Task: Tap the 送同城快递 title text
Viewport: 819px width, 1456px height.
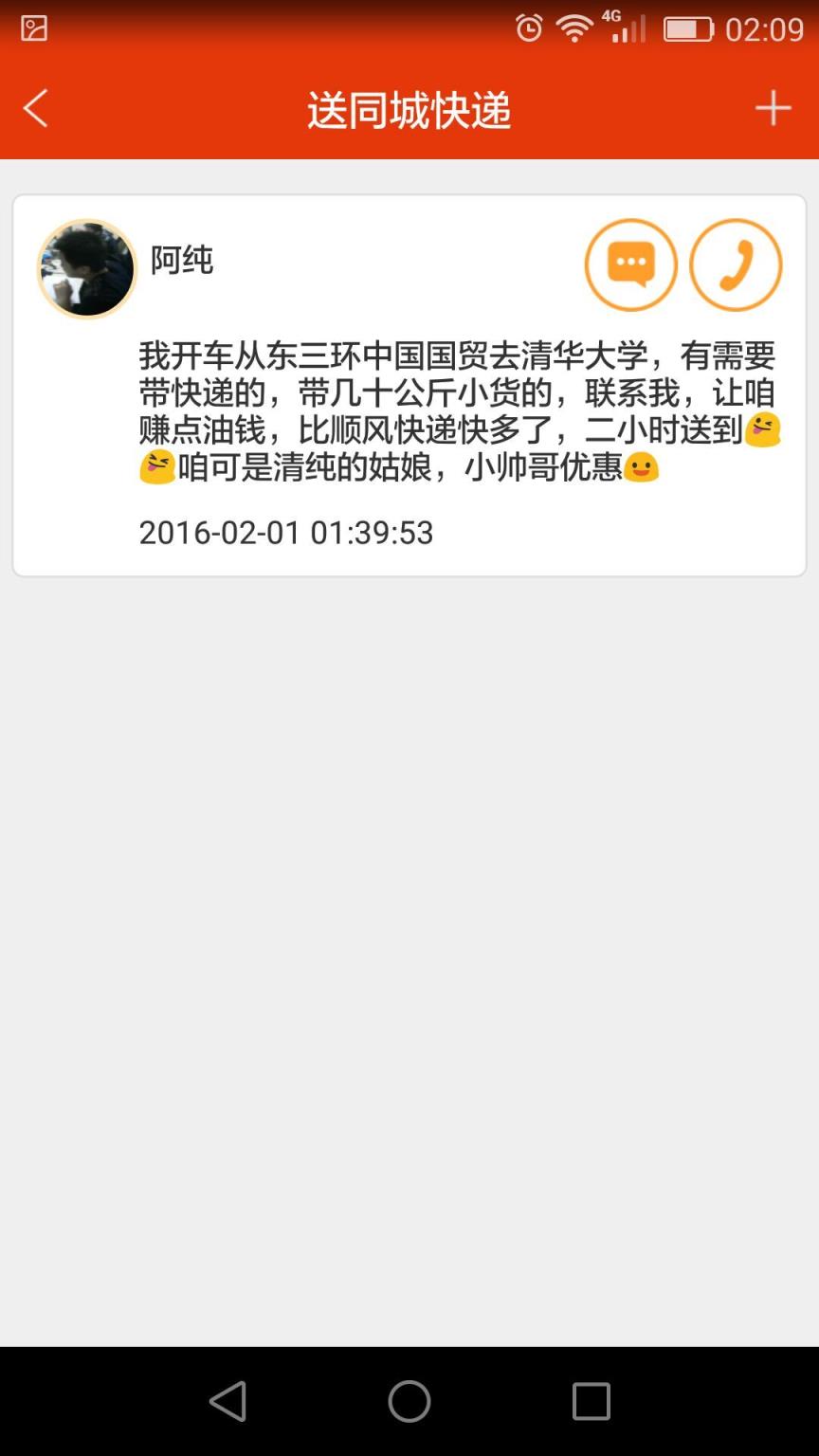Action: point(409,108)
